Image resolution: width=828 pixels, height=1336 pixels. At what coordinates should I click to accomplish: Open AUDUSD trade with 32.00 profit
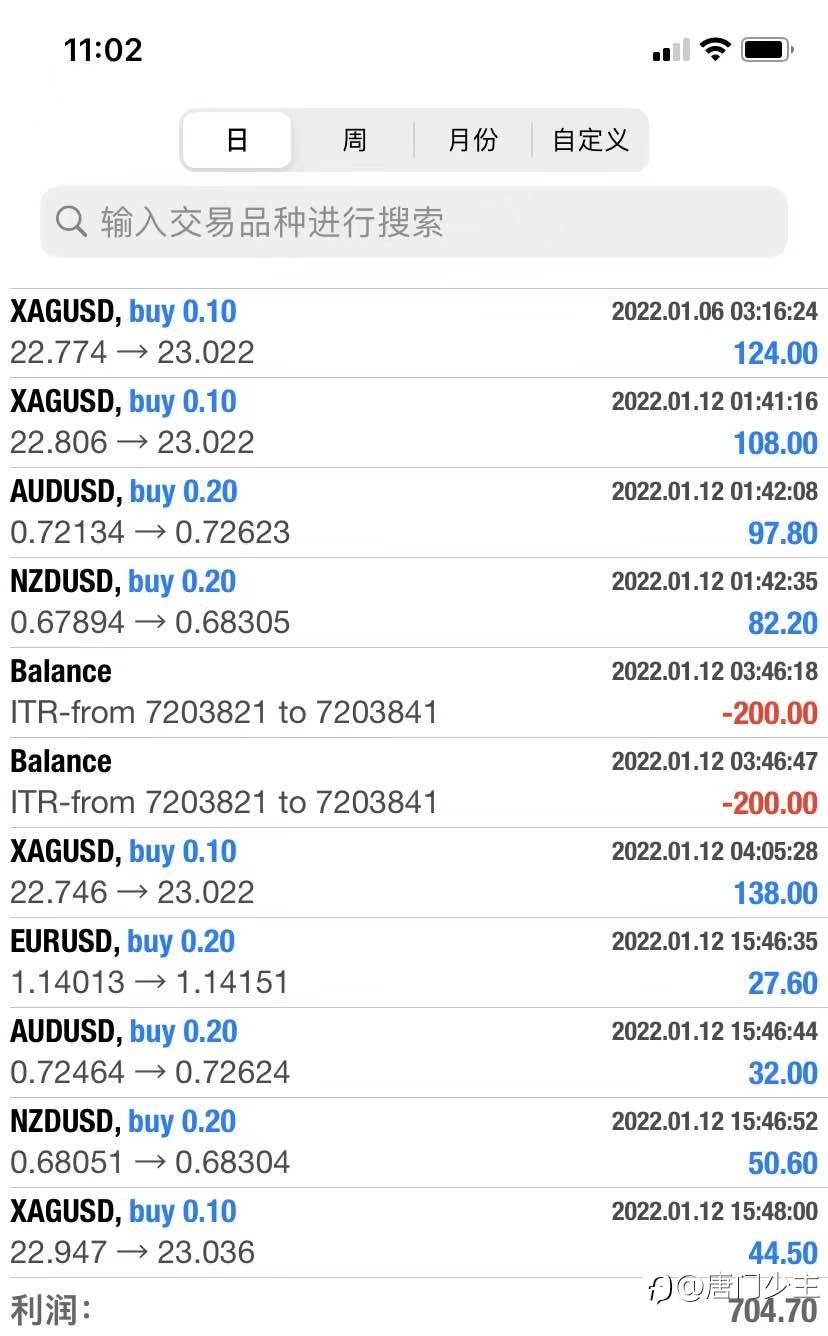(x=414, y=1053)
